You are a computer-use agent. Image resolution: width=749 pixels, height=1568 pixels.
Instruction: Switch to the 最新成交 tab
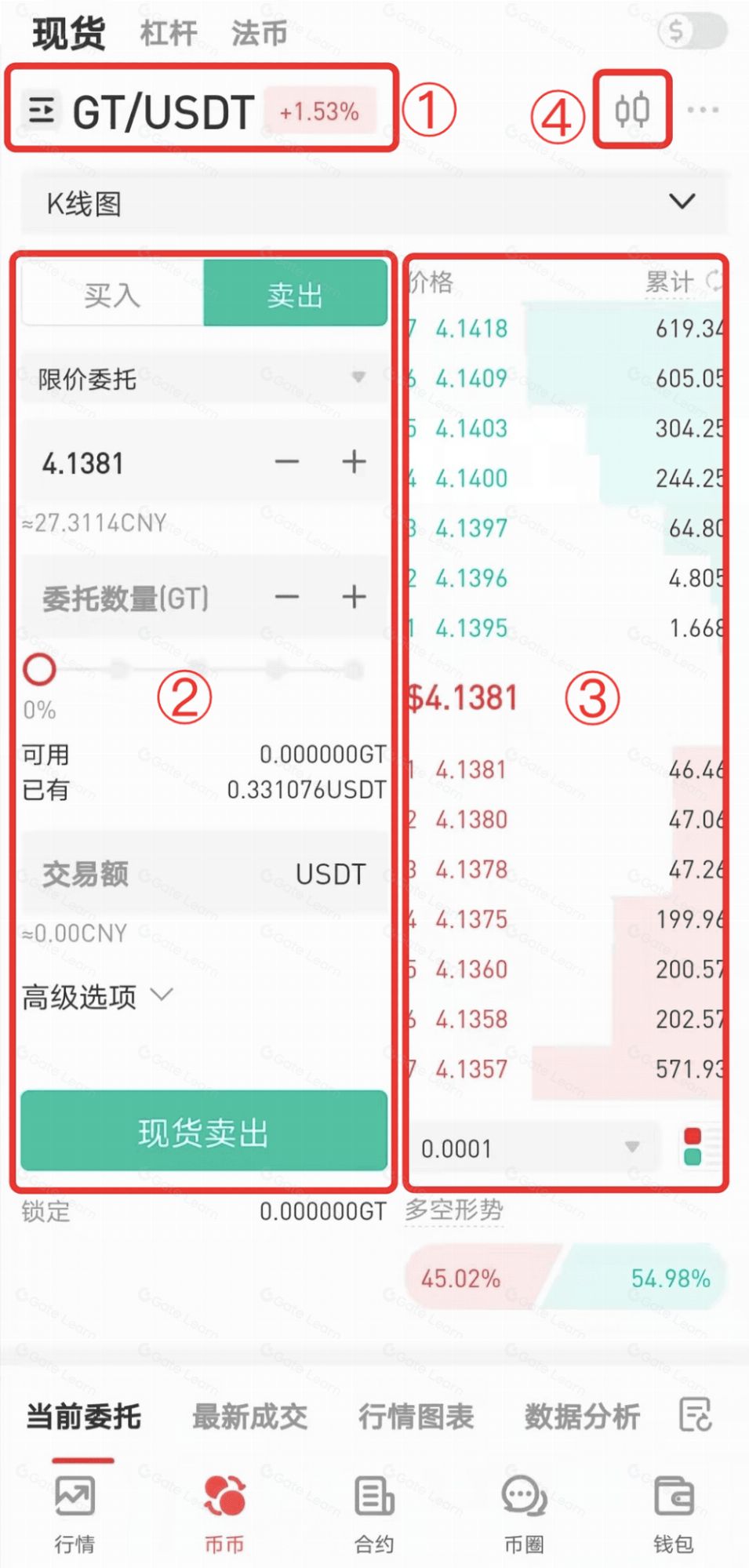tap(249, 1417)
